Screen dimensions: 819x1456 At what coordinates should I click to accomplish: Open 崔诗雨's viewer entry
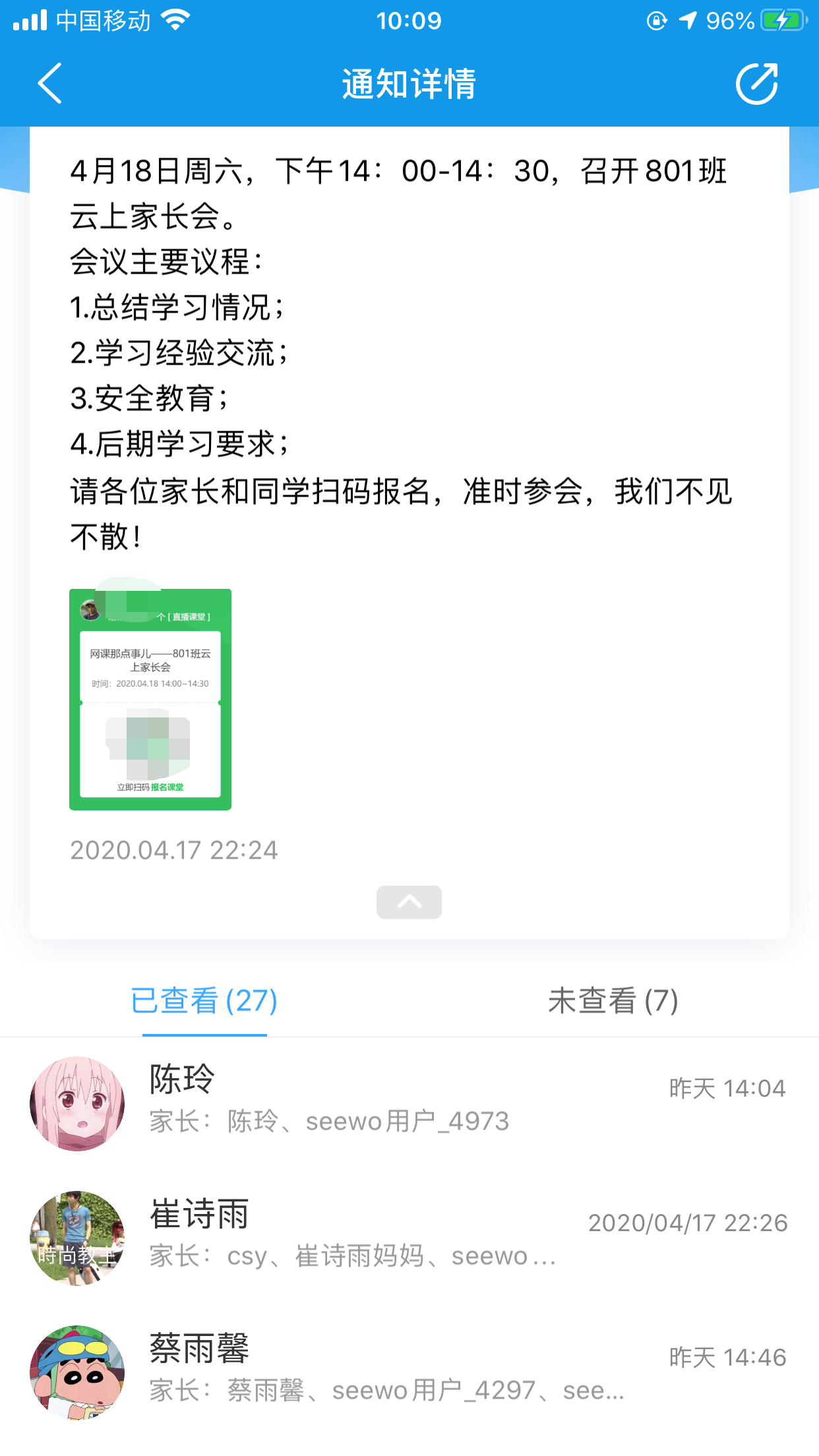click(409, 1238)
